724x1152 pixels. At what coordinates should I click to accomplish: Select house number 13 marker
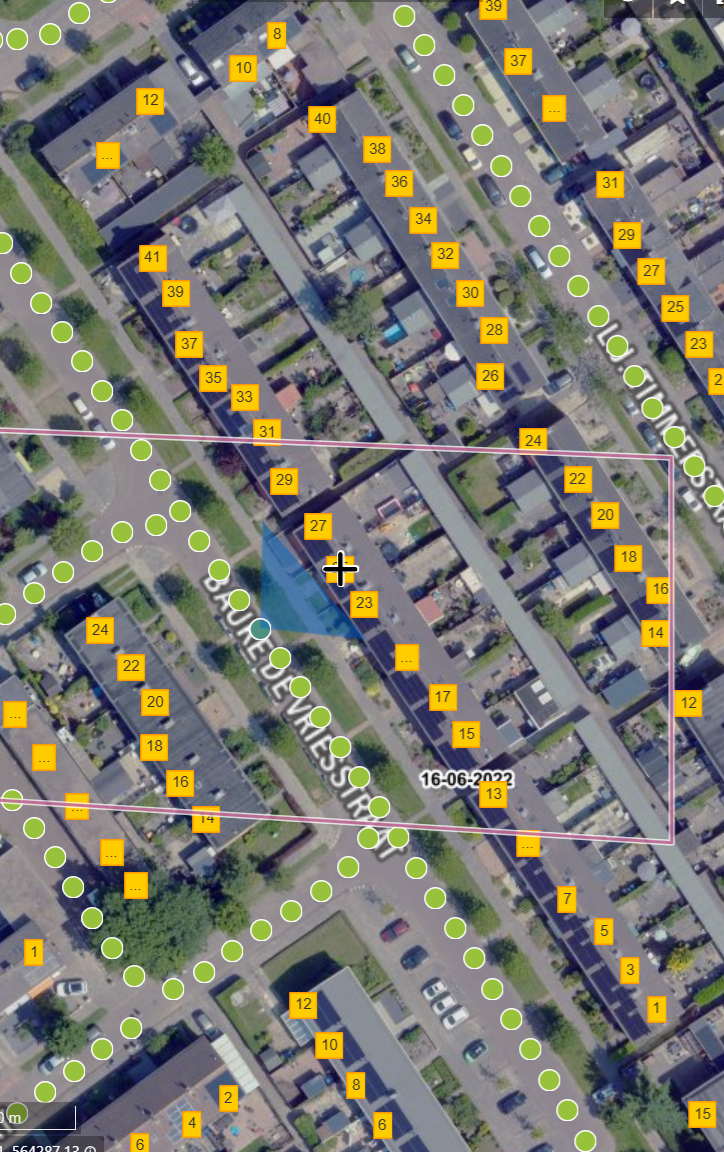click(x=492, y=796)
